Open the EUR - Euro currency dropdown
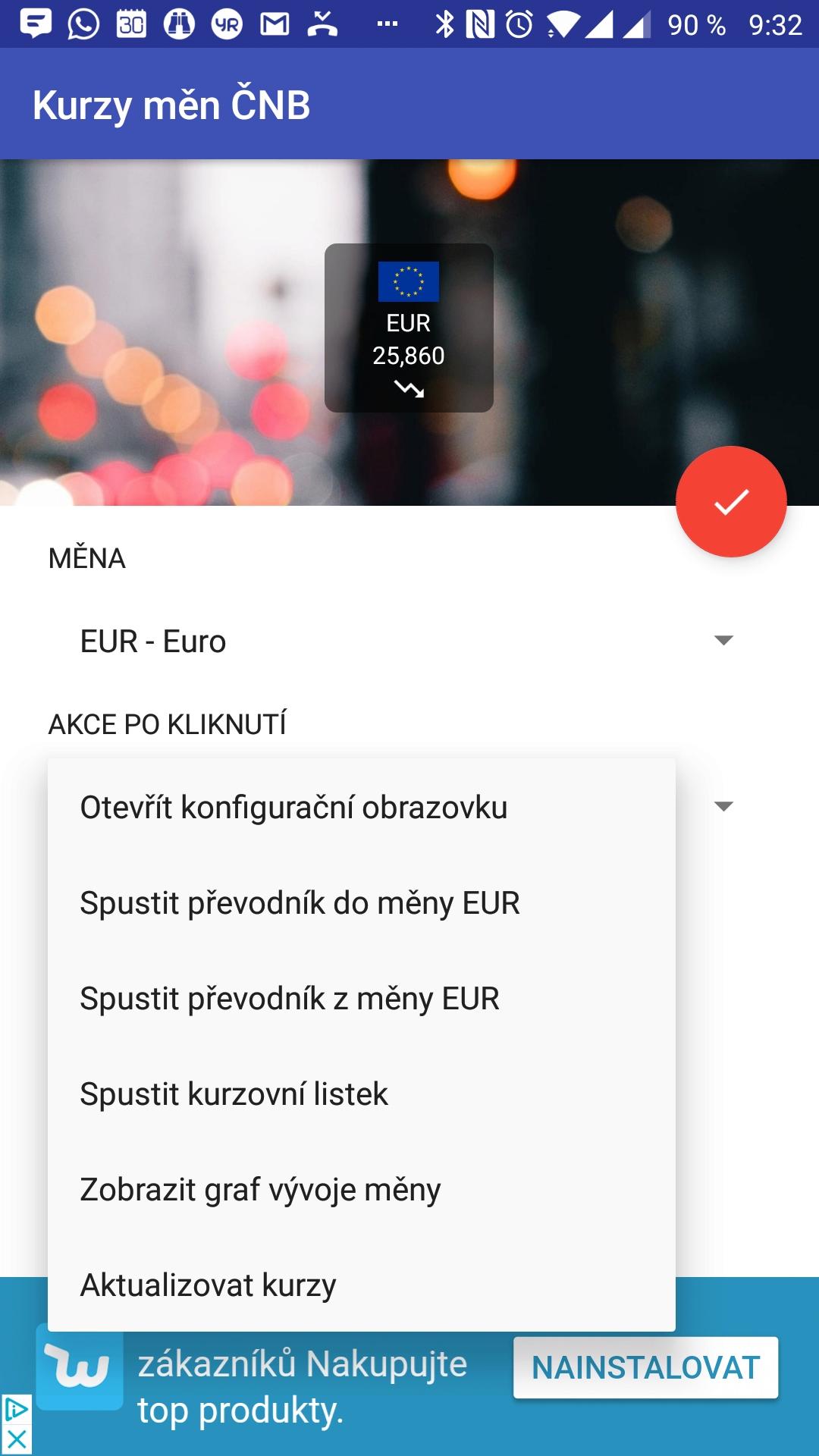This screenshot has width=819, height=1456. [406, 642]
